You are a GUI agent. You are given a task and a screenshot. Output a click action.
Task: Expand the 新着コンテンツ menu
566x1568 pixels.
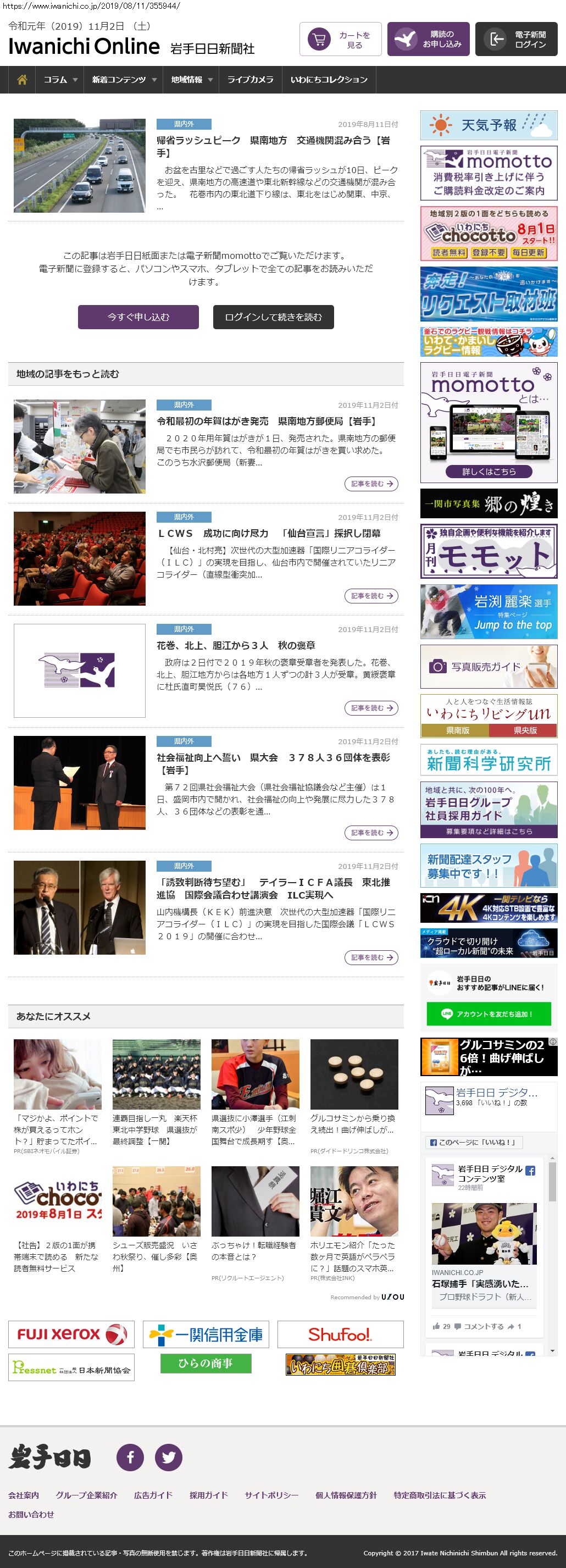coord(124,80)
